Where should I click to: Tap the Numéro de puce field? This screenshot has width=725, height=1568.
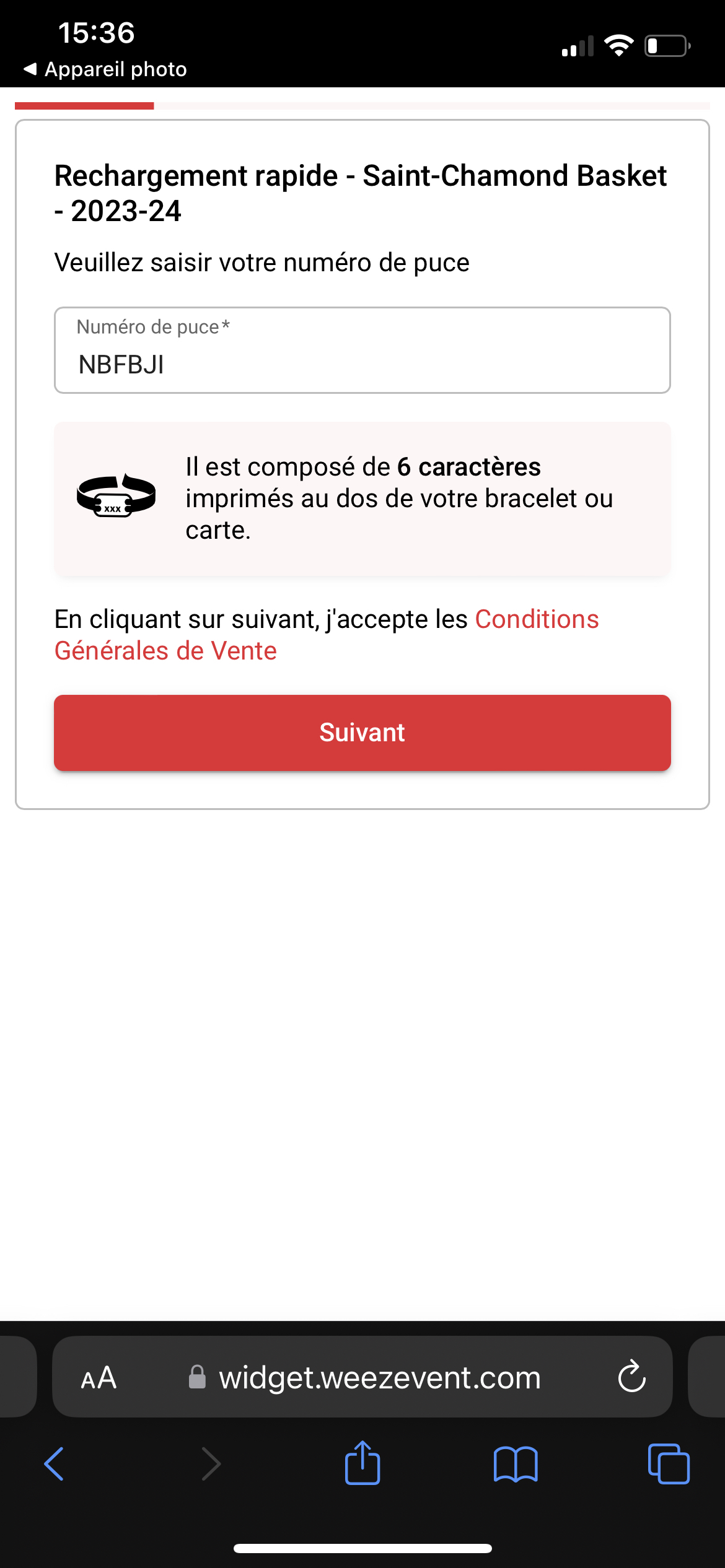(x=362, y=351)
